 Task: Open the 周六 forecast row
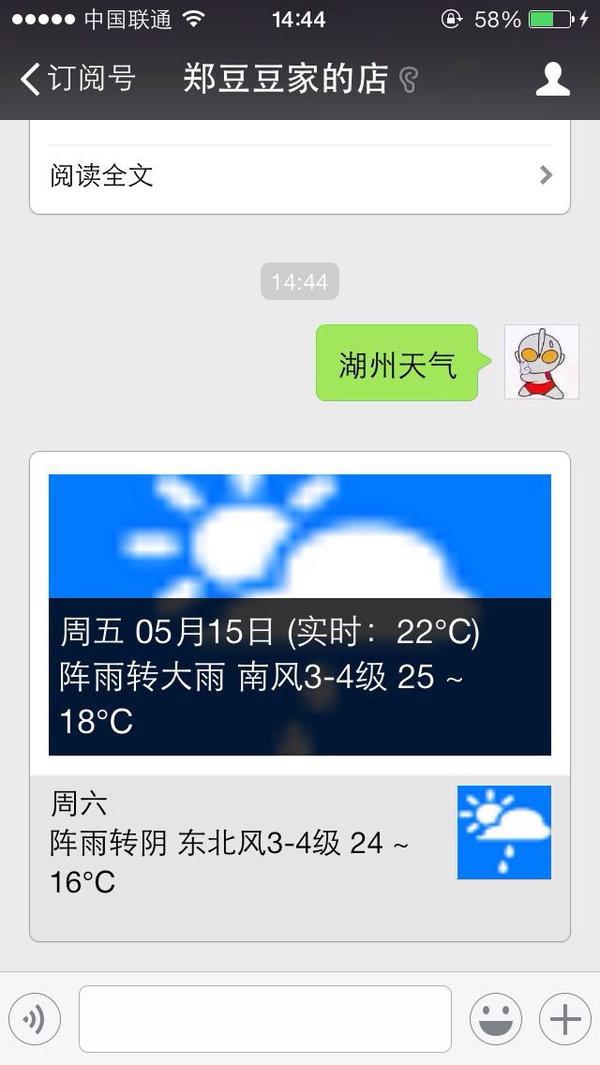click(x=300, y=843)
